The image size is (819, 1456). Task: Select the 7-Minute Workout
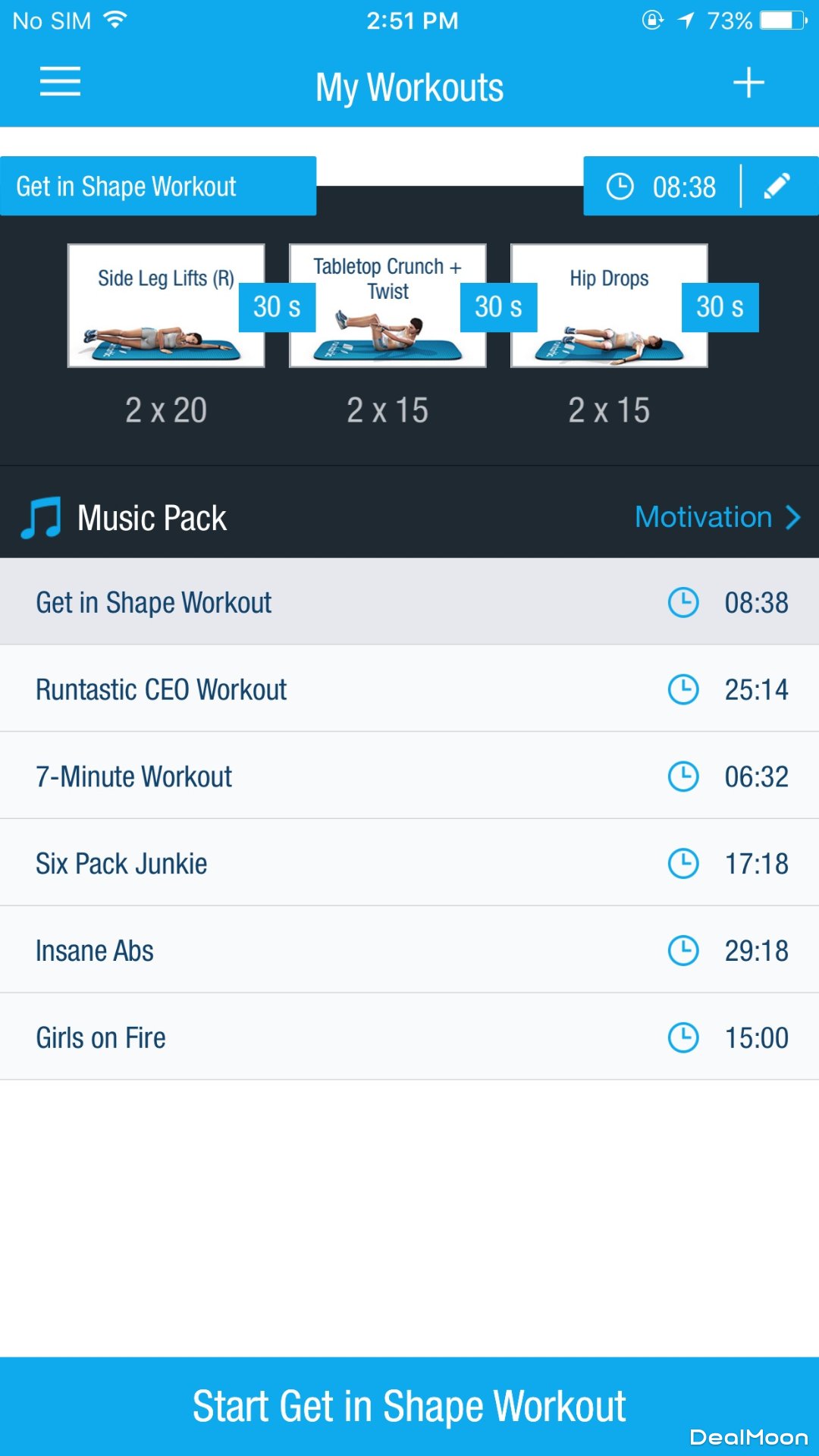409,776
